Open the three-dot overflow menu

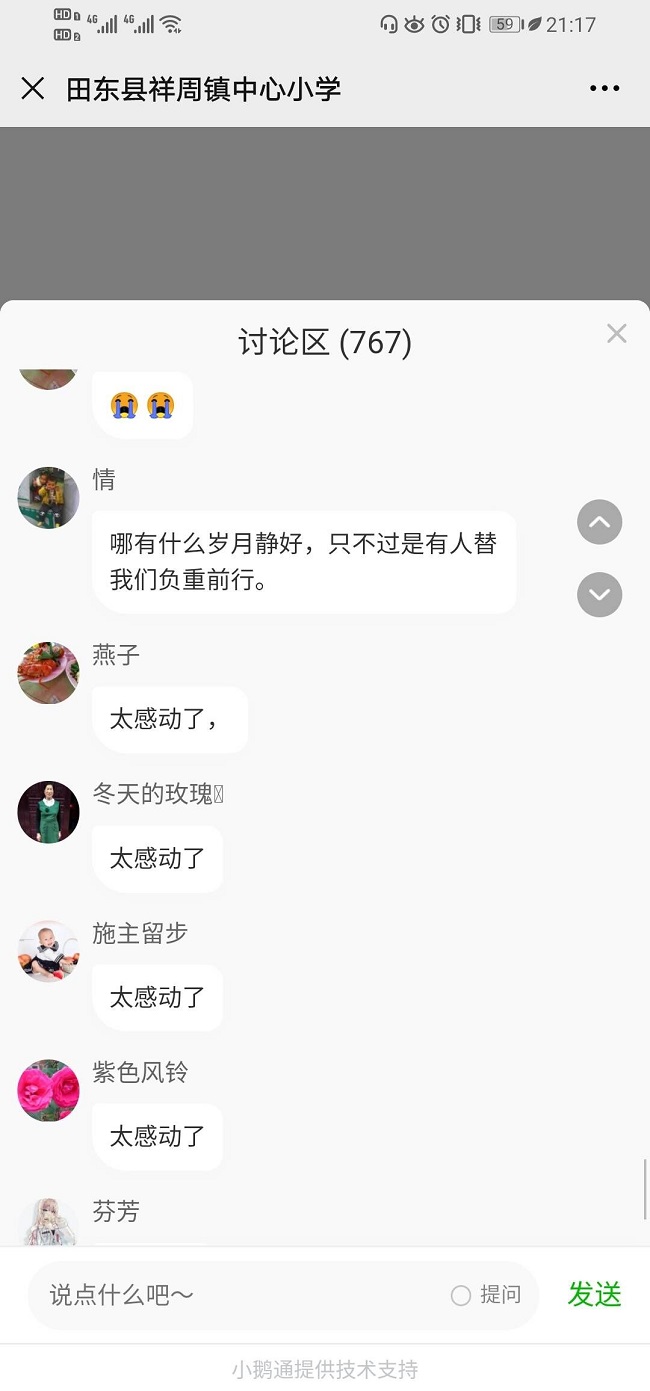click(x=604, y=89)
